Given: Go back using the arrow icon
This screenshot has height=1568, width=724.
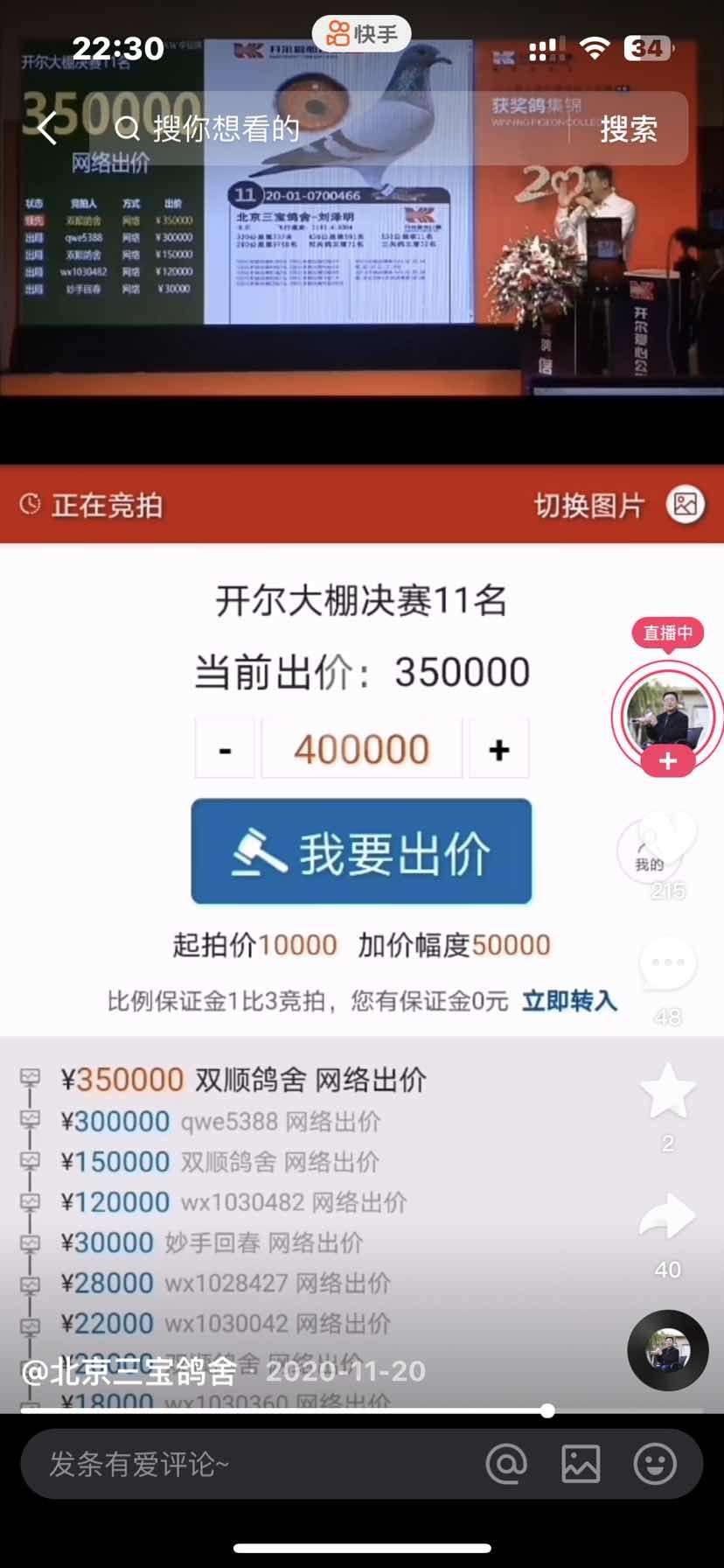Looking at the screenshot, I should tap(47, 129).
